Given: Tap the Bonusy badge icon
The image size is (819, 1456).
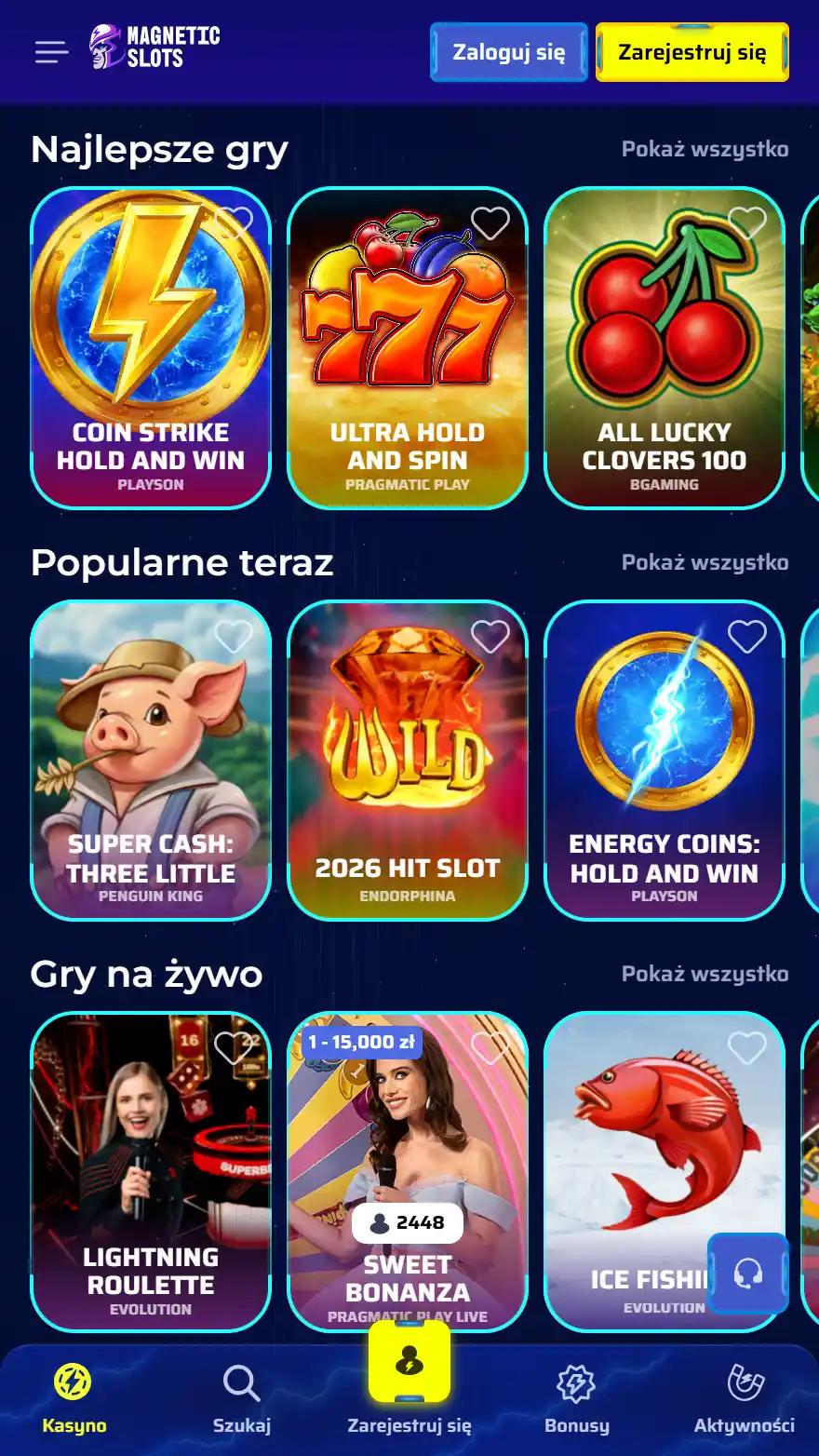Looking at the screenshot, I should [x=577, y=1384].
